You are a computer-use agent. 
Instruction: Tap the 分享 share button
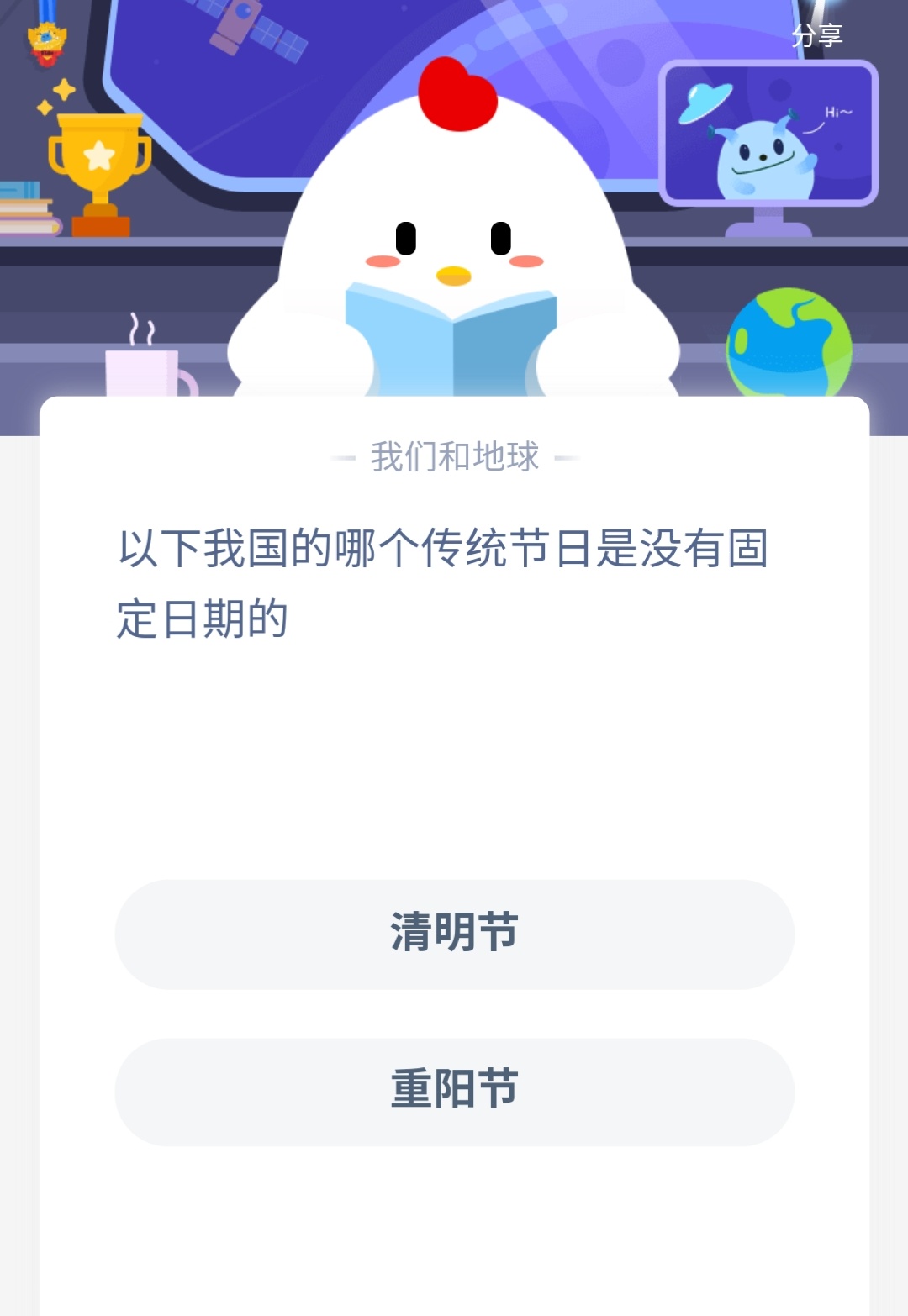(816, 35)
